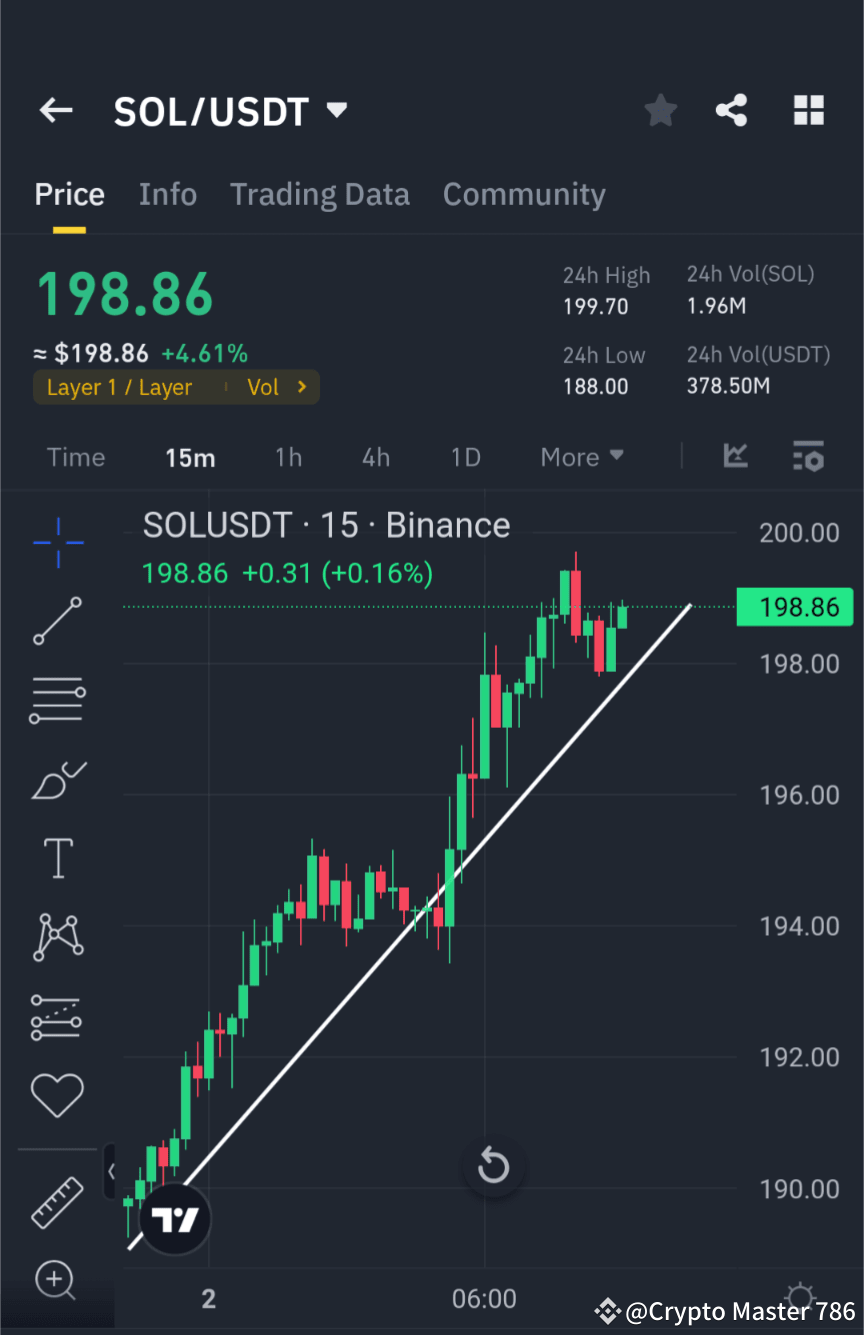Select the crosshair cursor tool
864x1335 pixels.
point(57,543)
